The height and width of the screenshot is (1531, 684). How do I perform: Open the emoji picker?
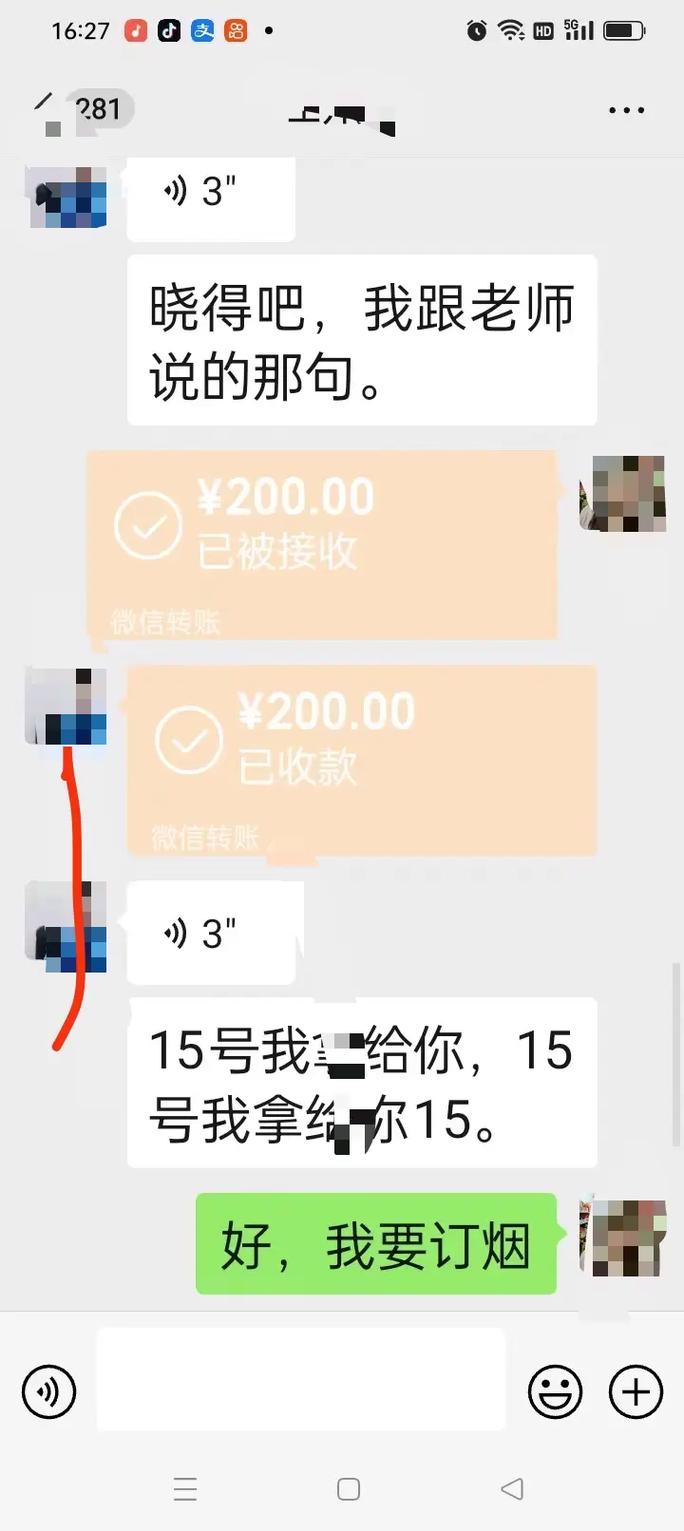coord(555,1391)
